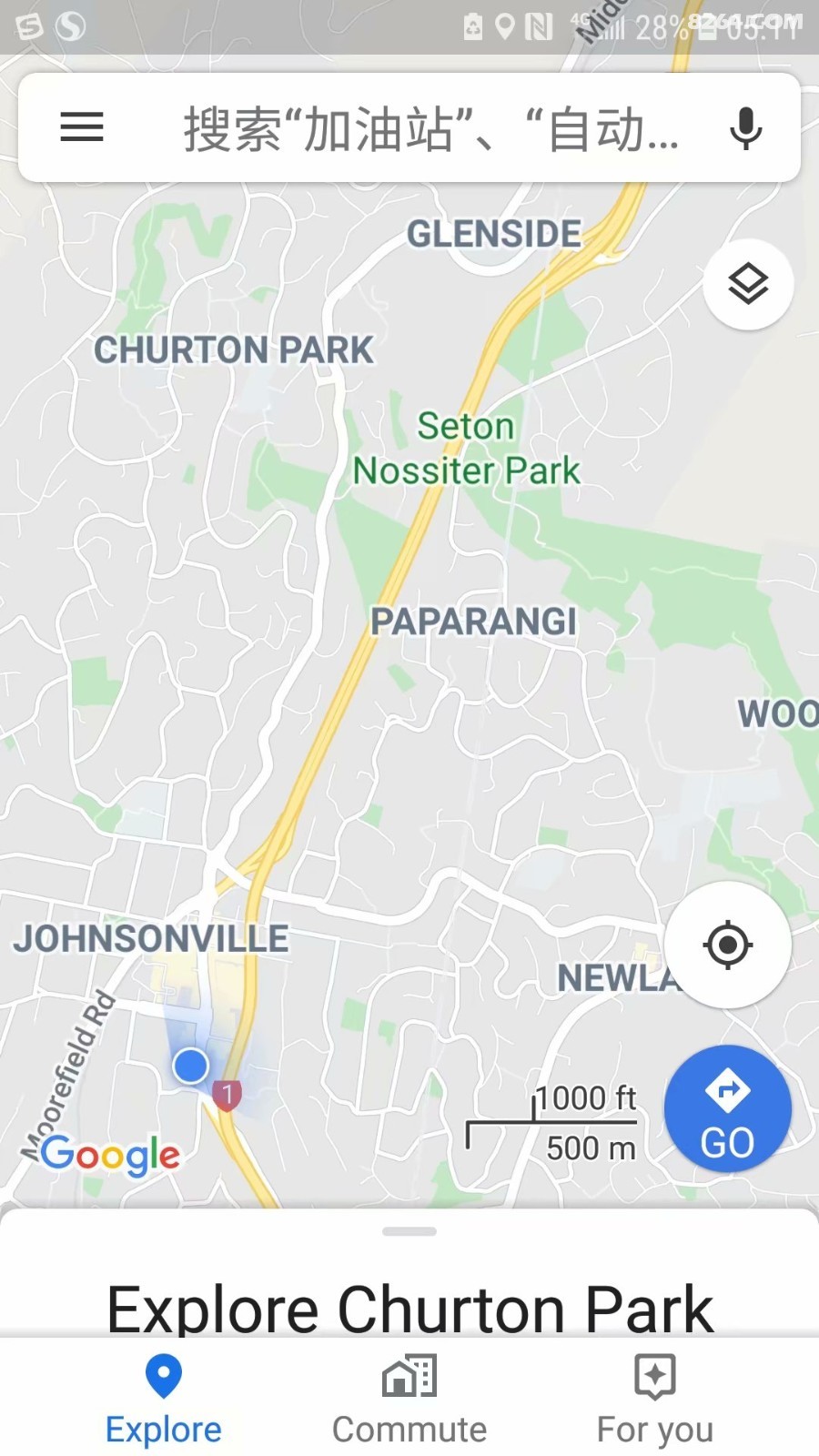Tap the Seton Nossiter Park label
The width and height of the screenshot is (819, 1456).
pos(466,449)
